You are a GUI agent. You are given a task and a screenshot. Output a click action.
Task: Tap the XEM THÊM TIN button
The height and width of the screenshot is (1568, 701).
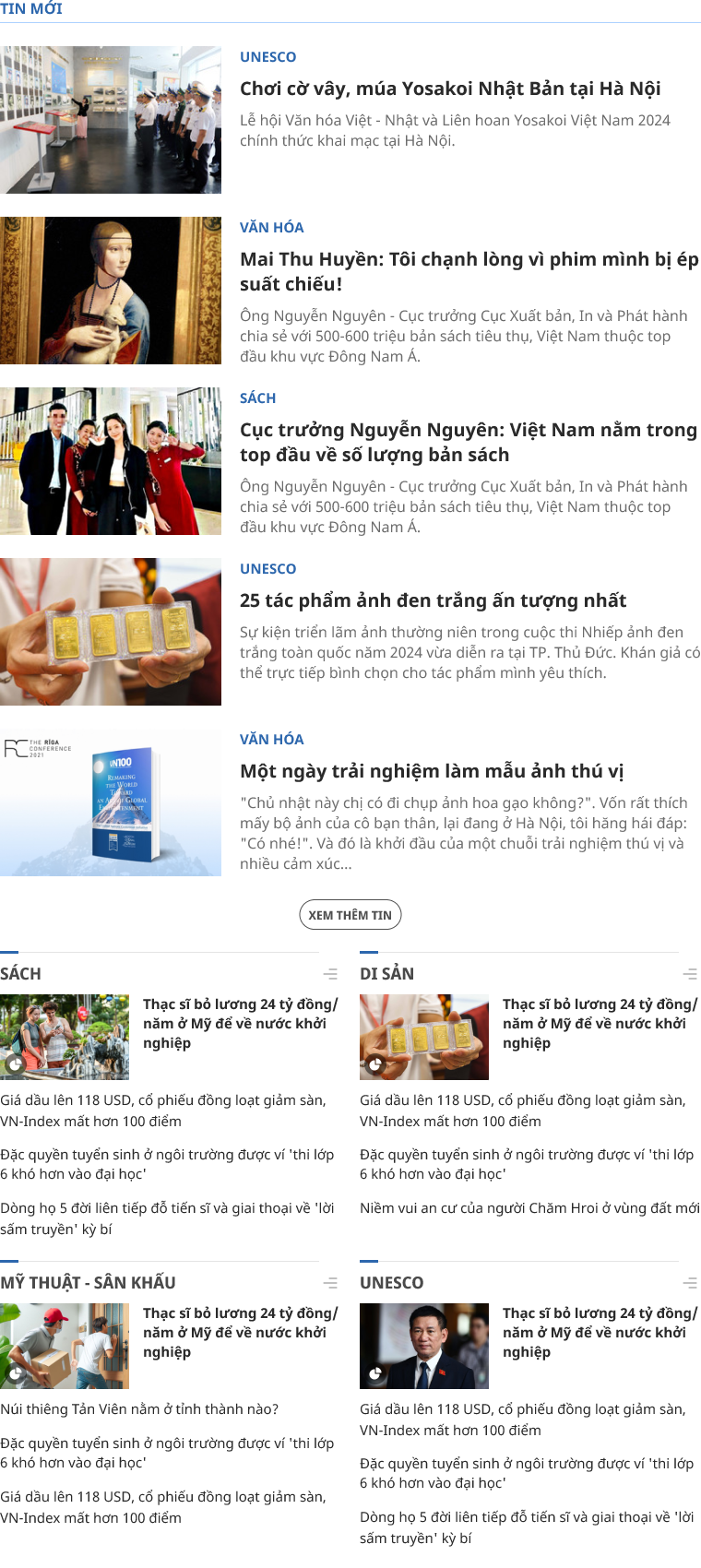[350, 915]
